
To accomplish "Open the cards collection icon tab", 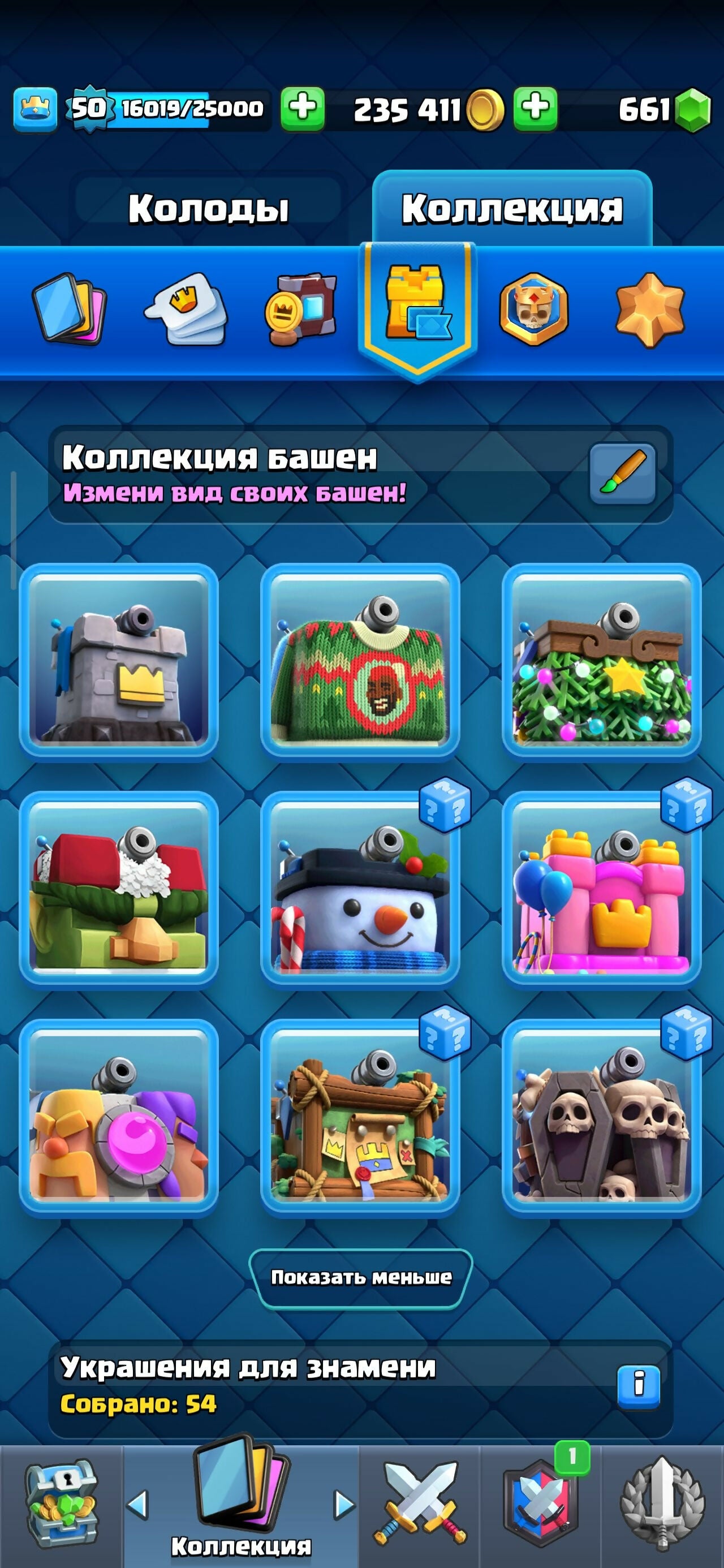I will pos(69,309).
